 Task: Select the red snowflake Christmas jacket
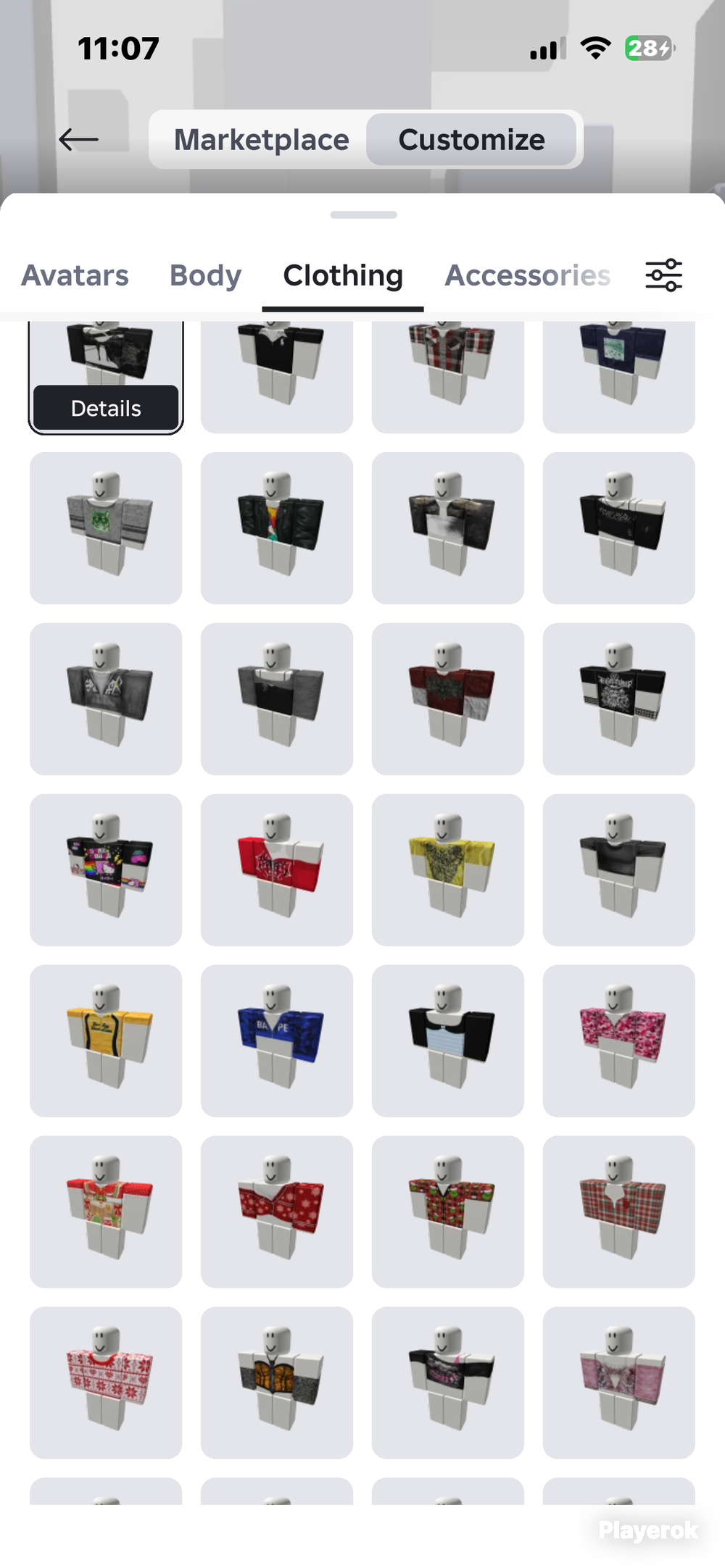click(277, 1212)
